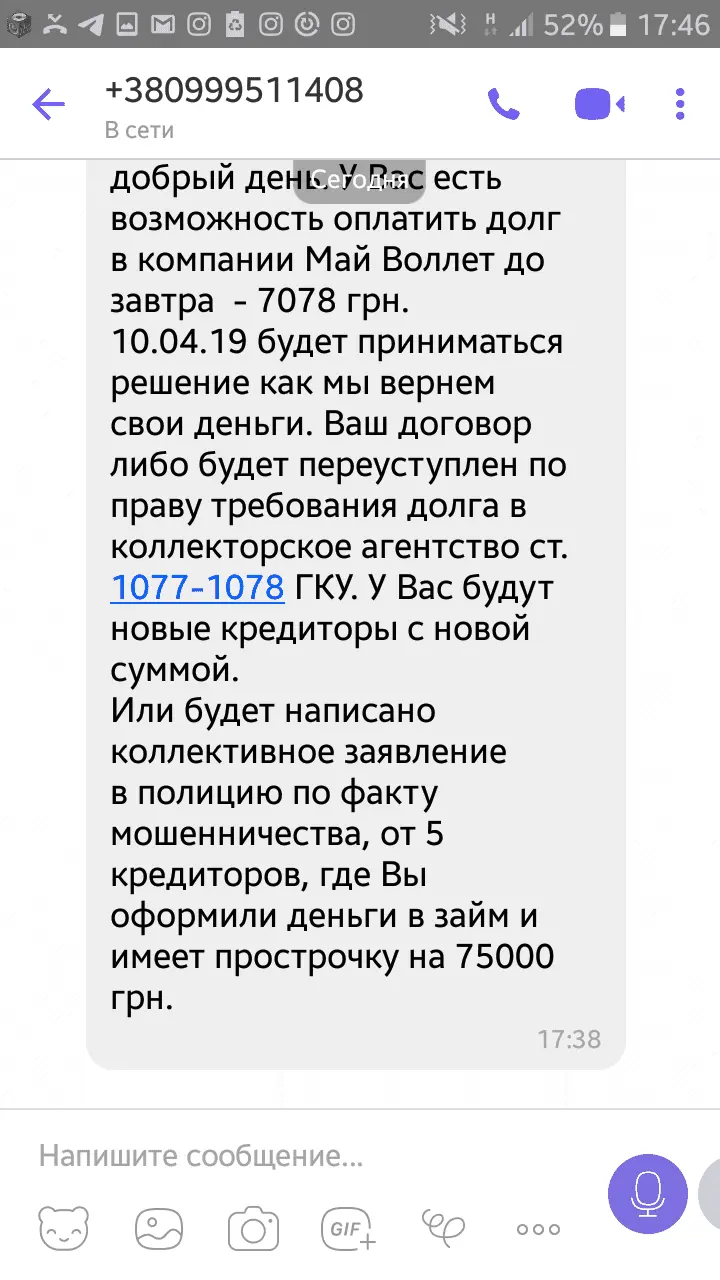Open the overflow menu
720x1280 pixels.
[681, 104]
